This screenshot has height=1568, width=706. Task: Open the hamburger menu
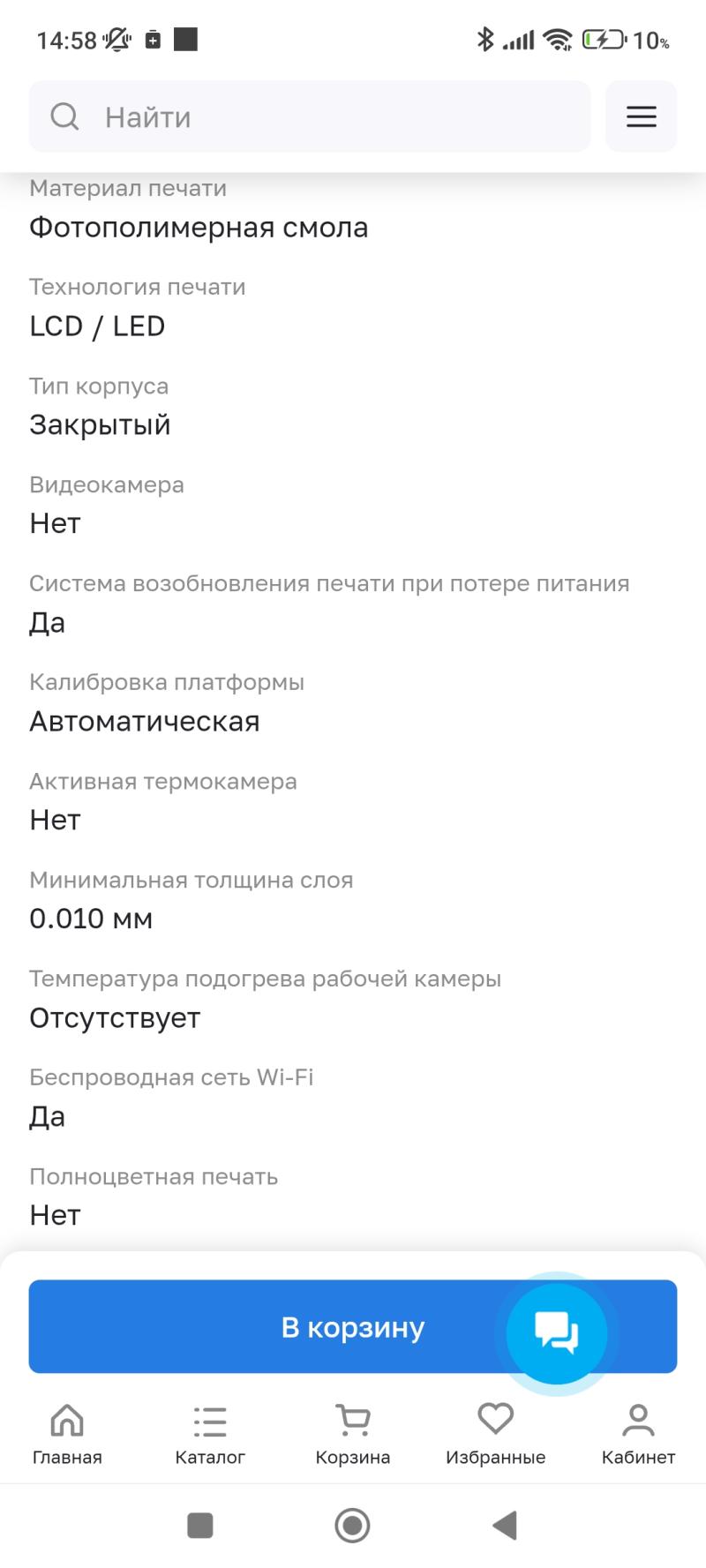click(641, 116)
